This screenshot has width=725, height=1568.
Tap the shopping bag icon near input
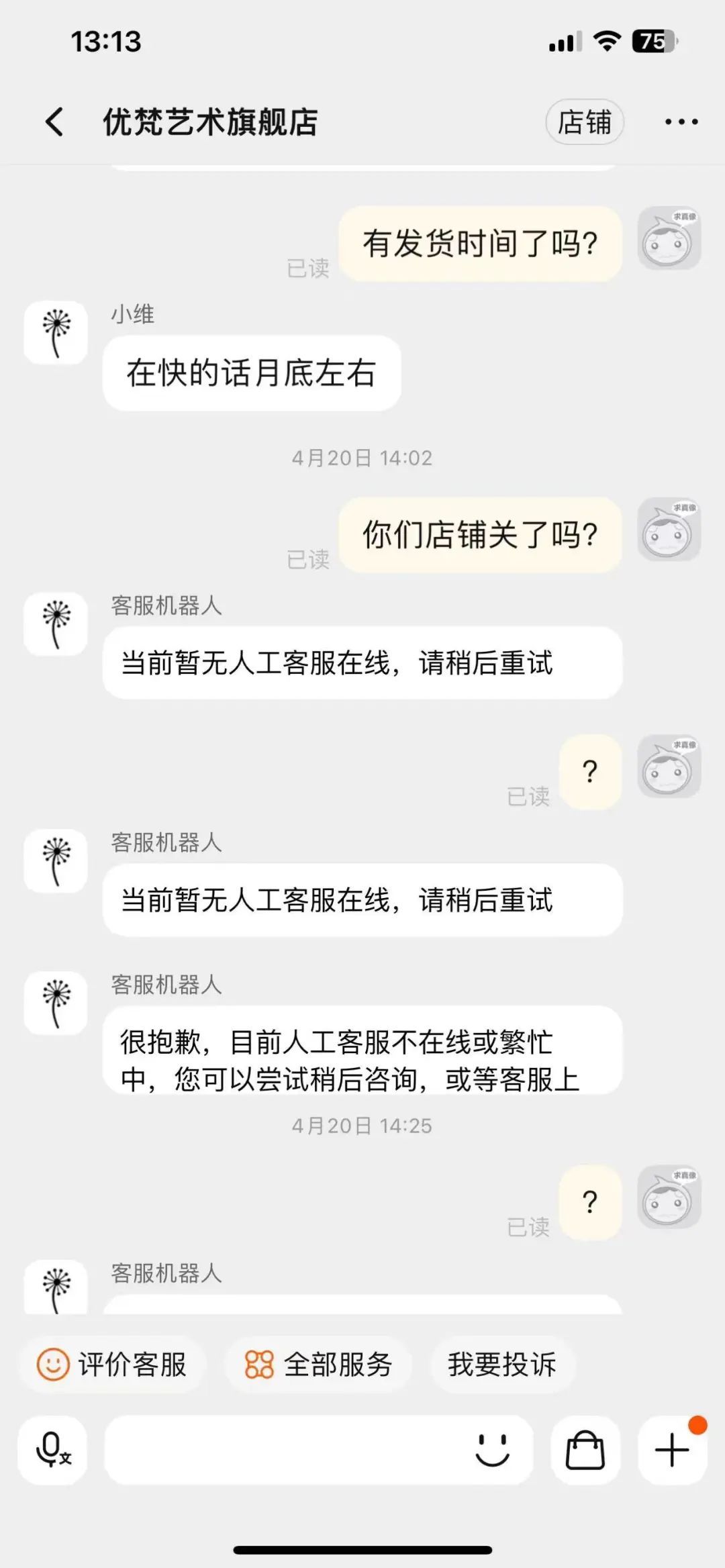pyautogui.click(x=583, y=1448)
